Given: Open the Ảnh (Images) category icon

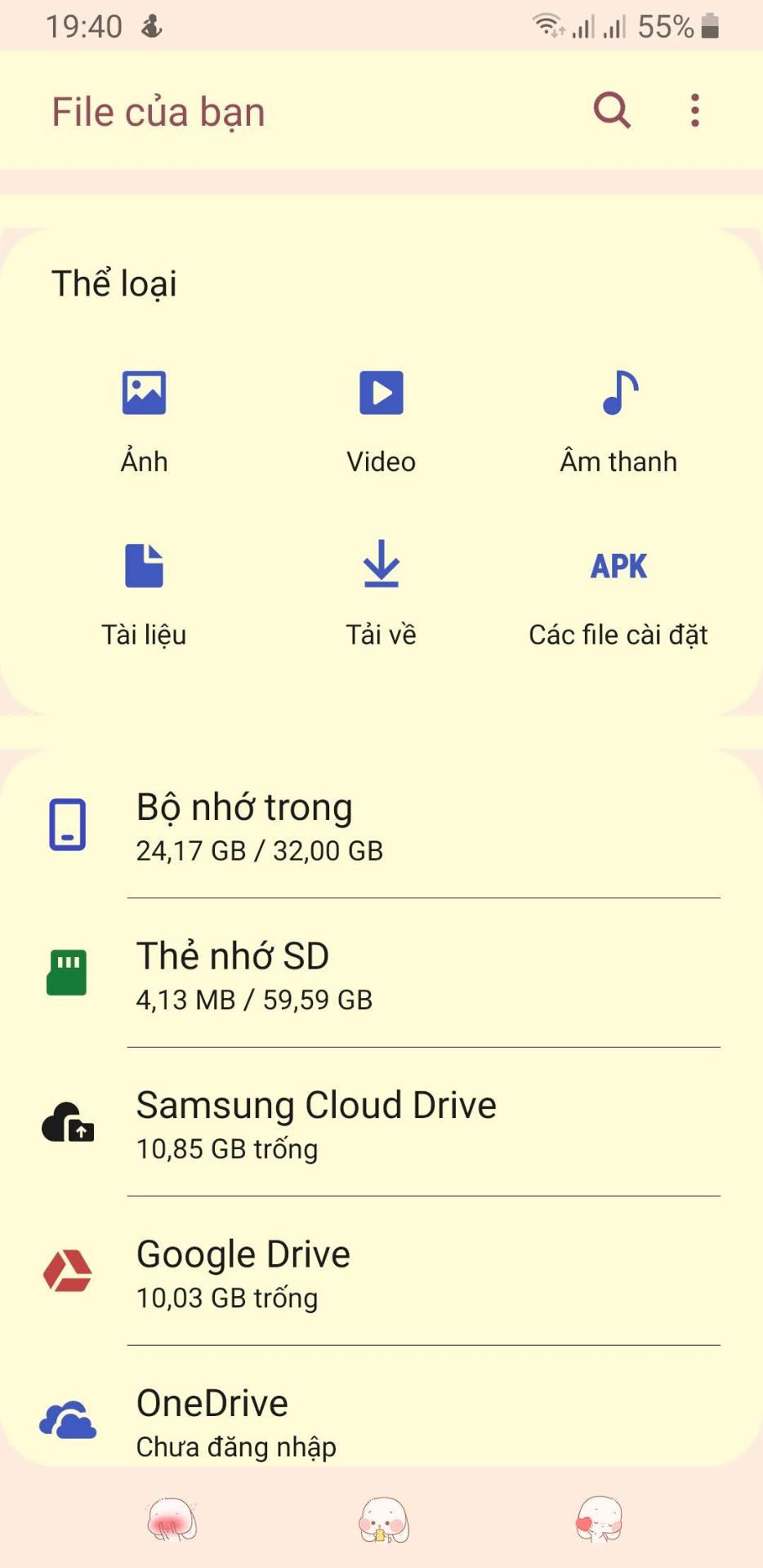Looking at the screenshot, I should [x=145, y=393].
